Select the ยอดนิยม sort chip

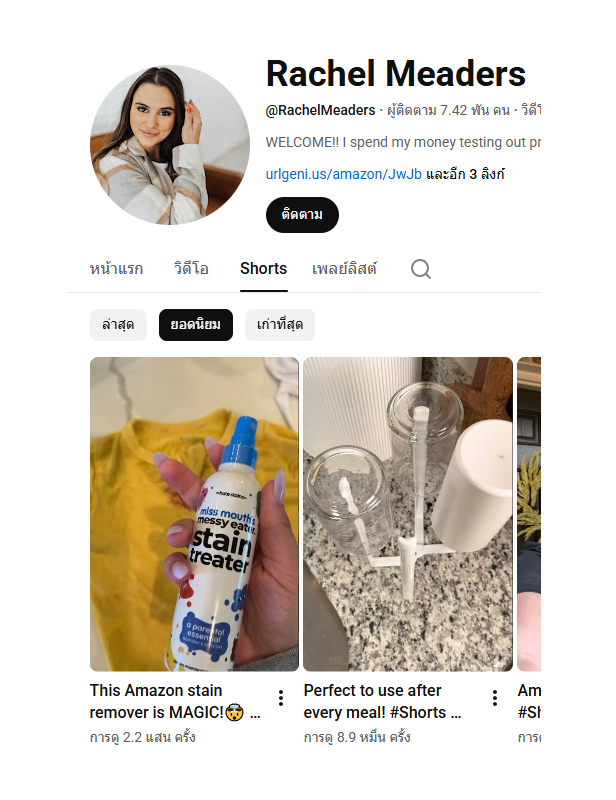click(x=196, y=325)
